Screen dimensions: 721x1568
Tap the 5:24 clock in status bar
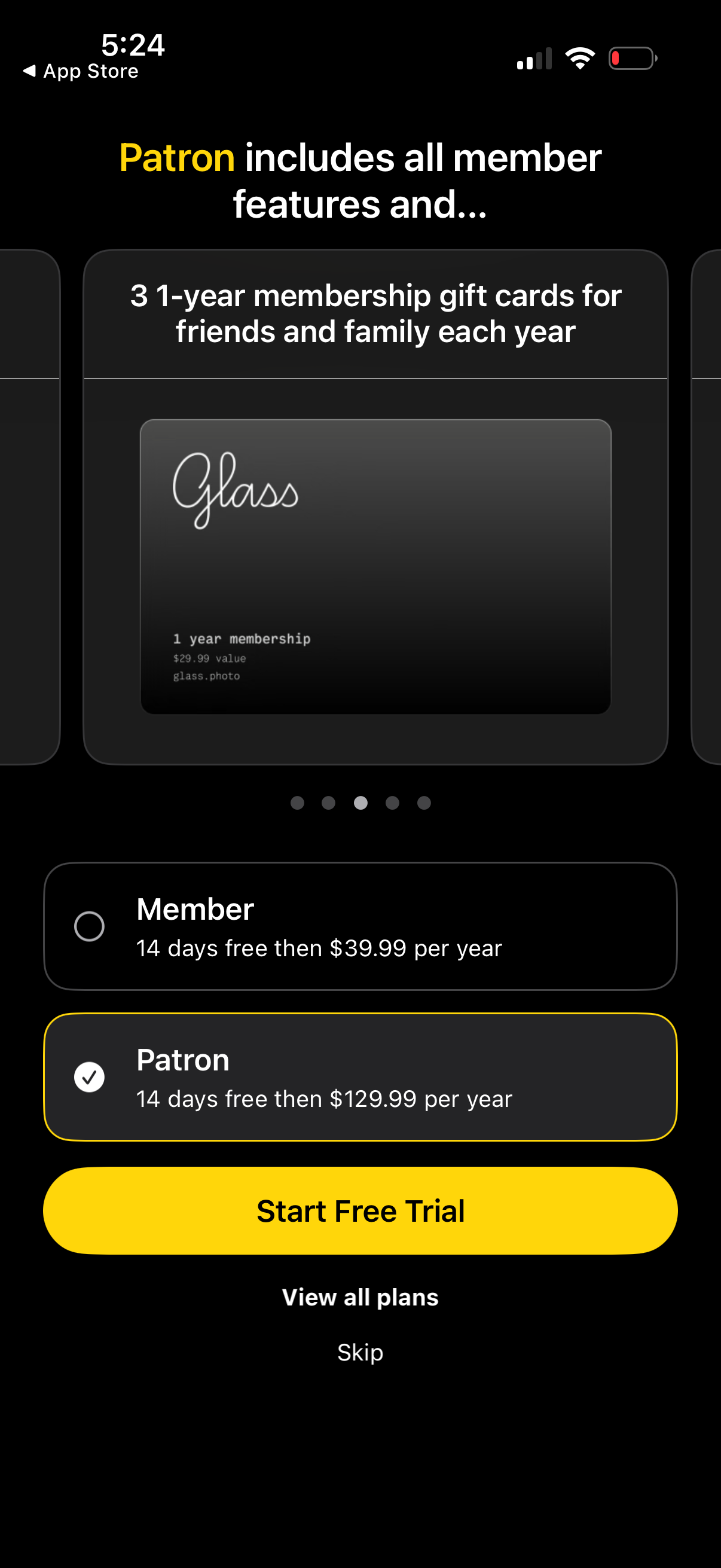133,44
